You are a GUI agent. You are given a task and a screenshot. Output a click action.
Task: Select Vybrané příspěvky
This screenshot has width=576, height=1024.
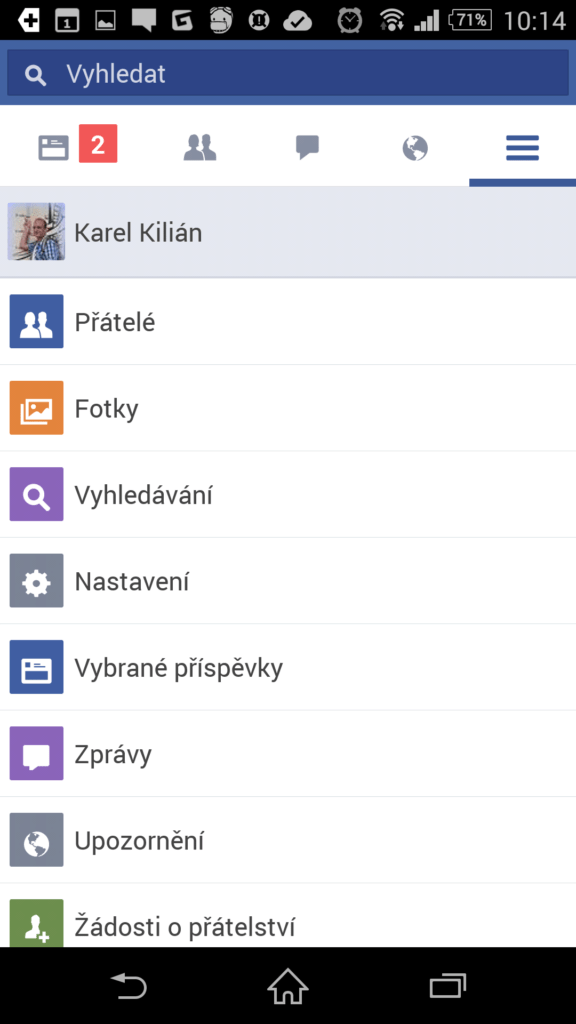[288, 667]
